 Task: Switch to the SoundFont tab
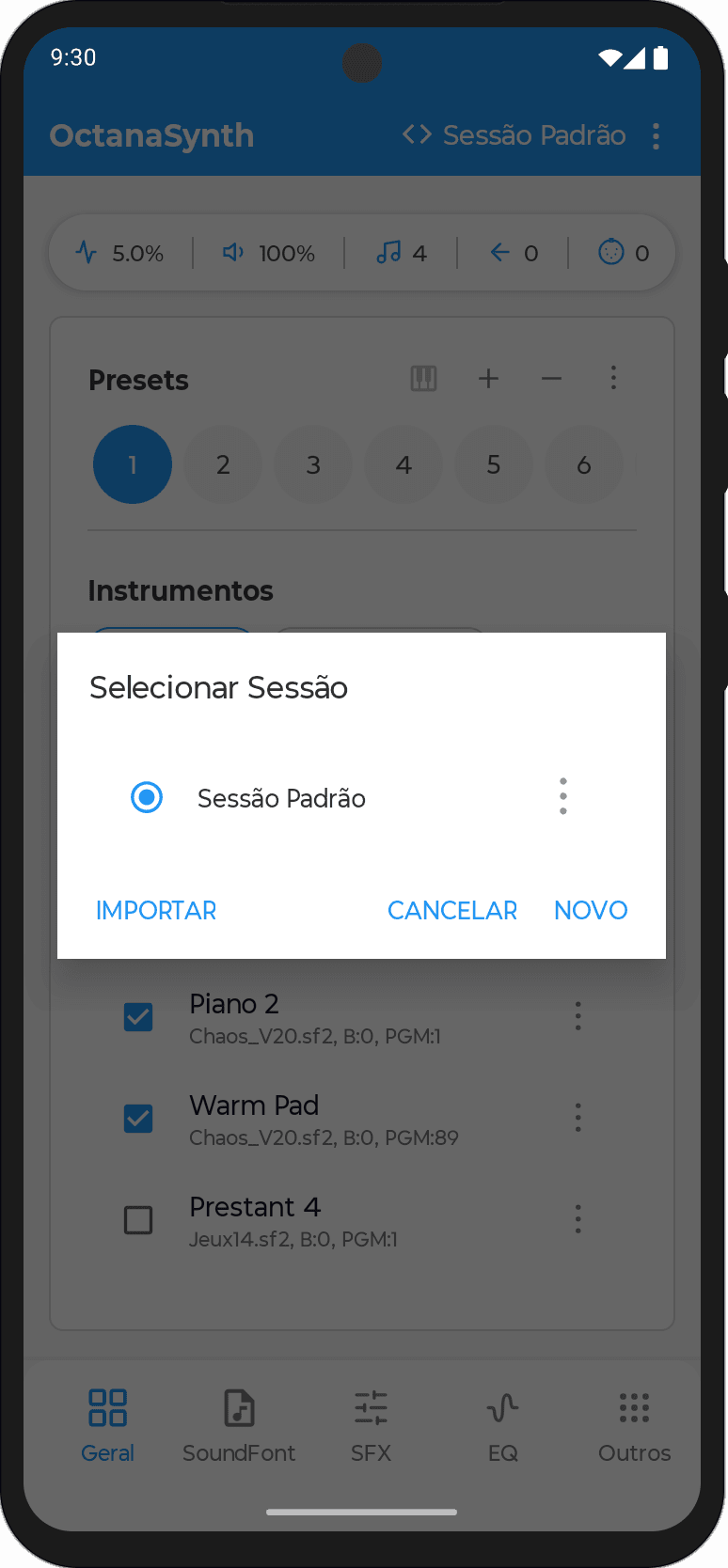tap(239, 1424)
